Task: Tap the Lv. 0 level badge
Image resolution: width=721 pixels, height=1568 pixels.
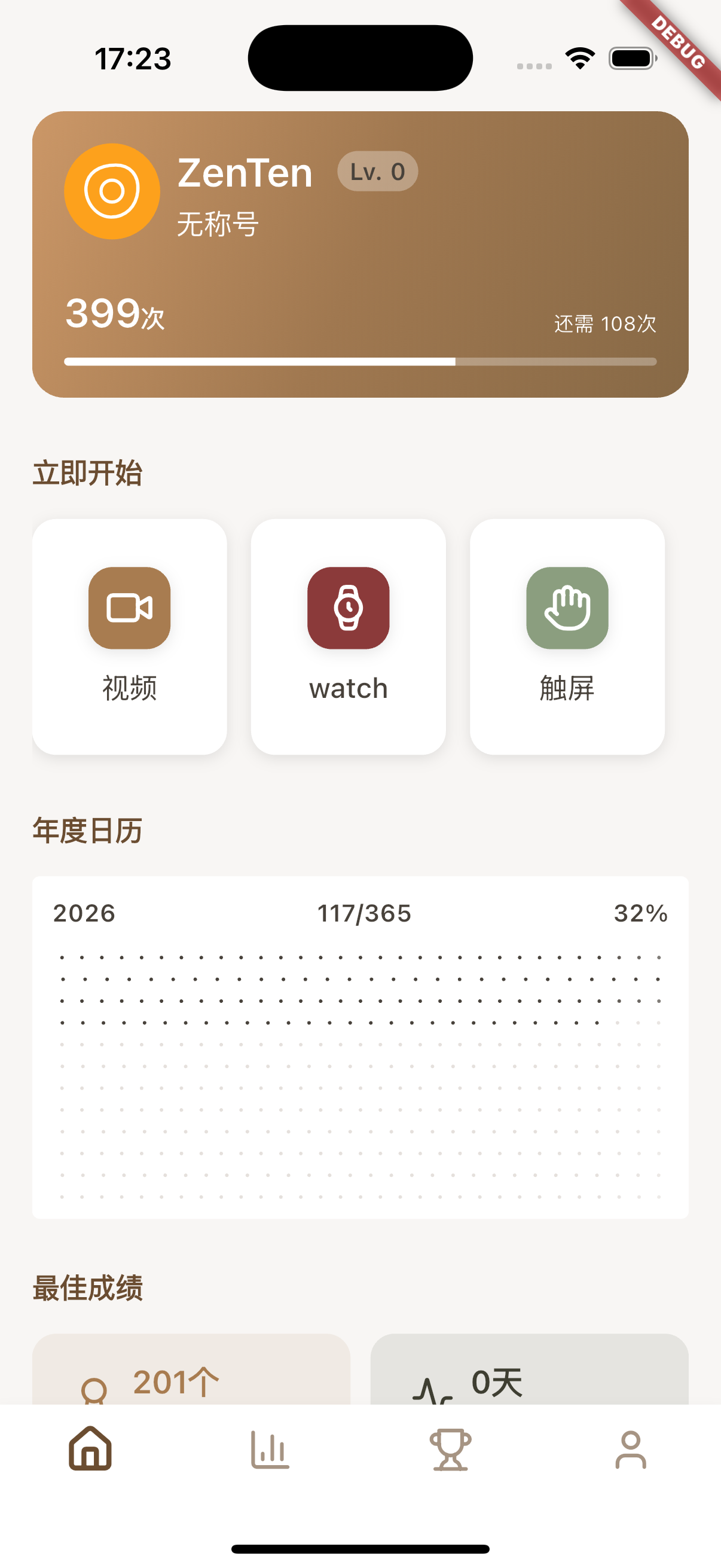Action: [378, 171]
